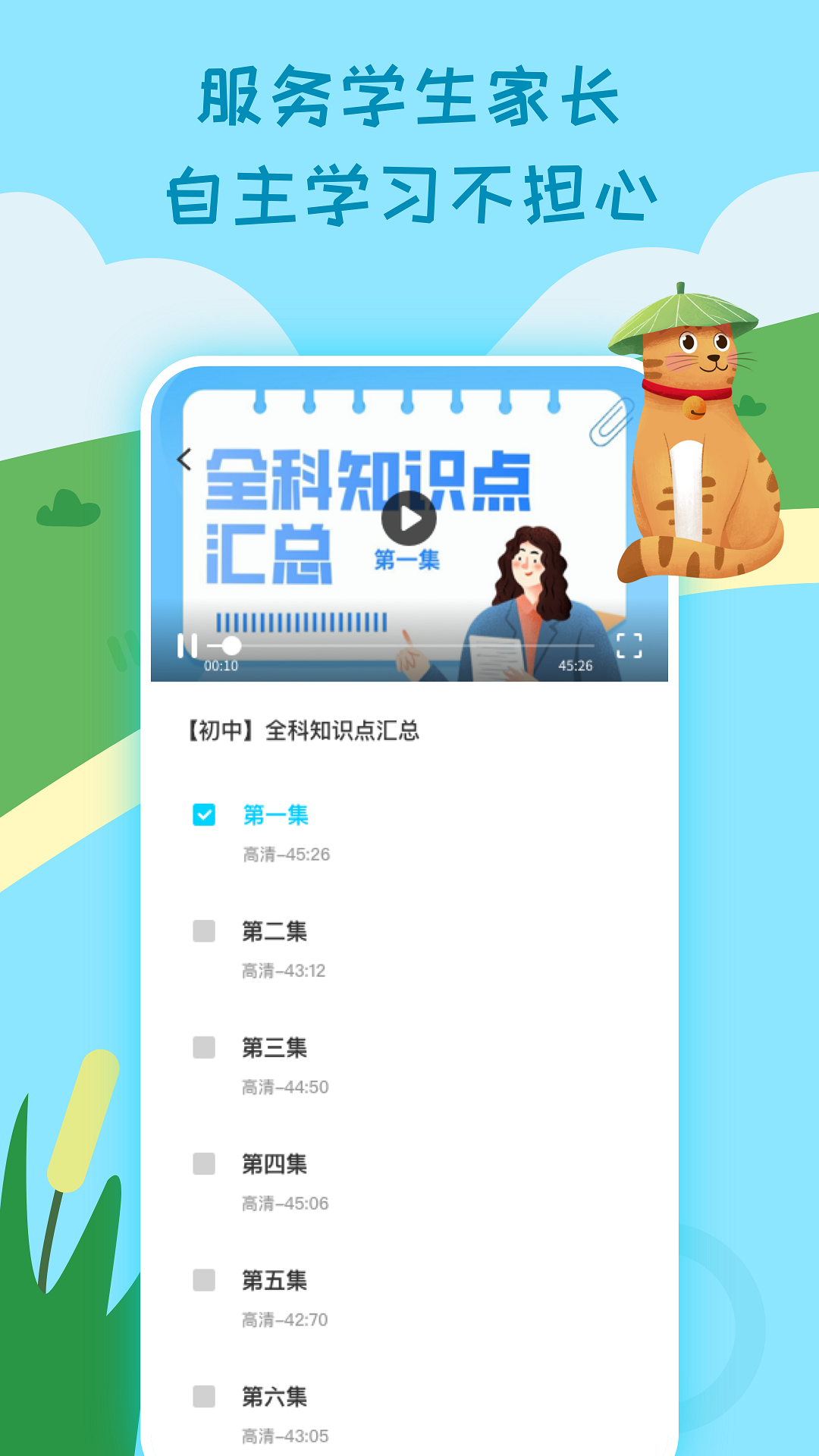Screen dimensions: 819x1456
Task: Tap the 高清–43:12 label under 第二集
Action: (283, 971)
